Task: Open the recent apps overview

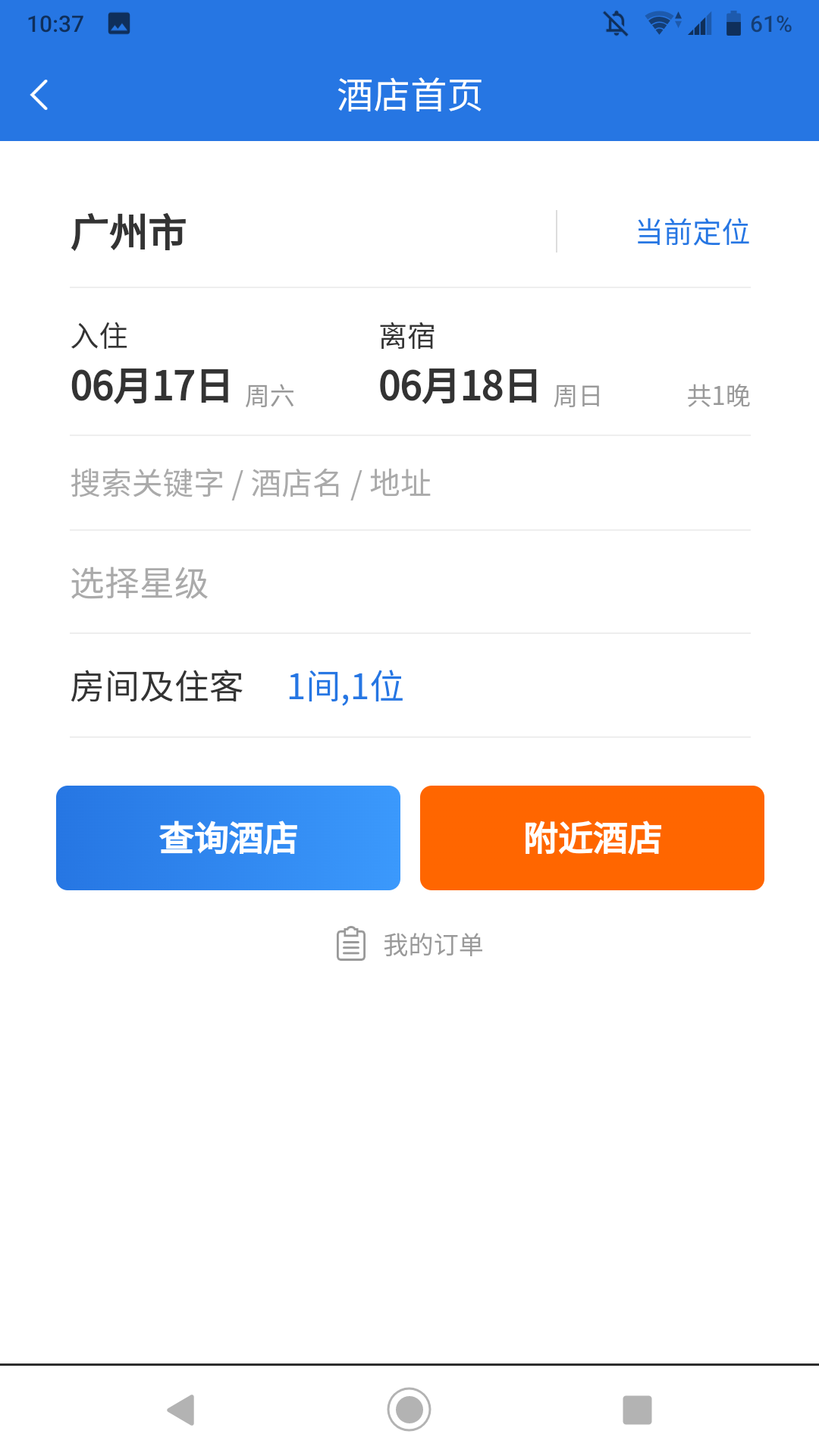Action: 637,1410
